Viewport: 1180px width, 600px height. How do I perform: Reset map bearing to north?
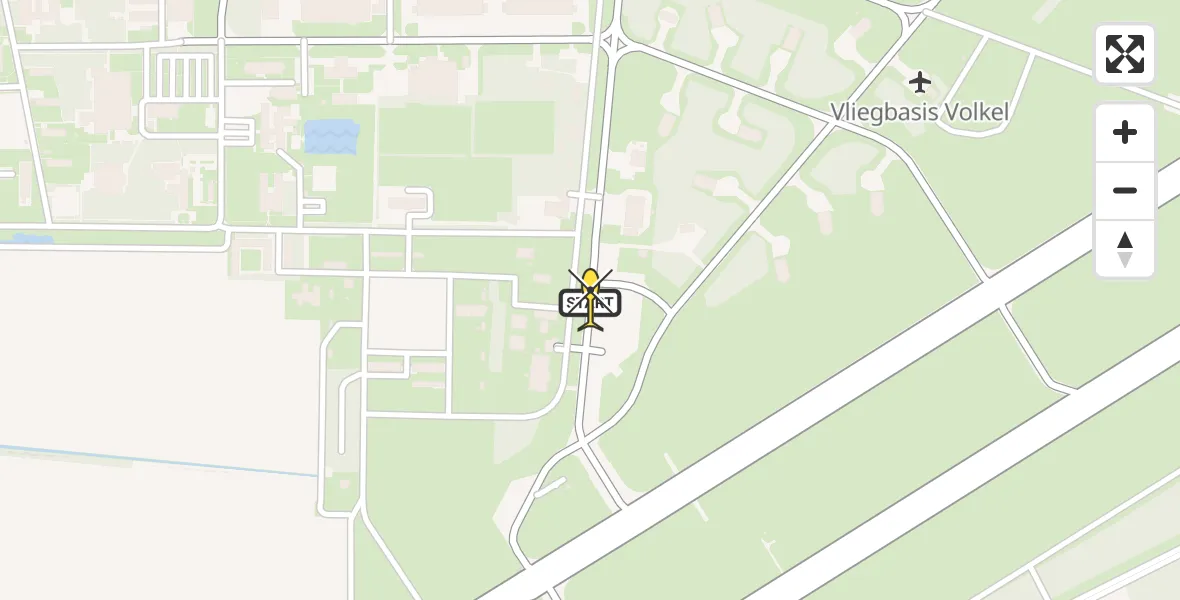point(1125,248)
